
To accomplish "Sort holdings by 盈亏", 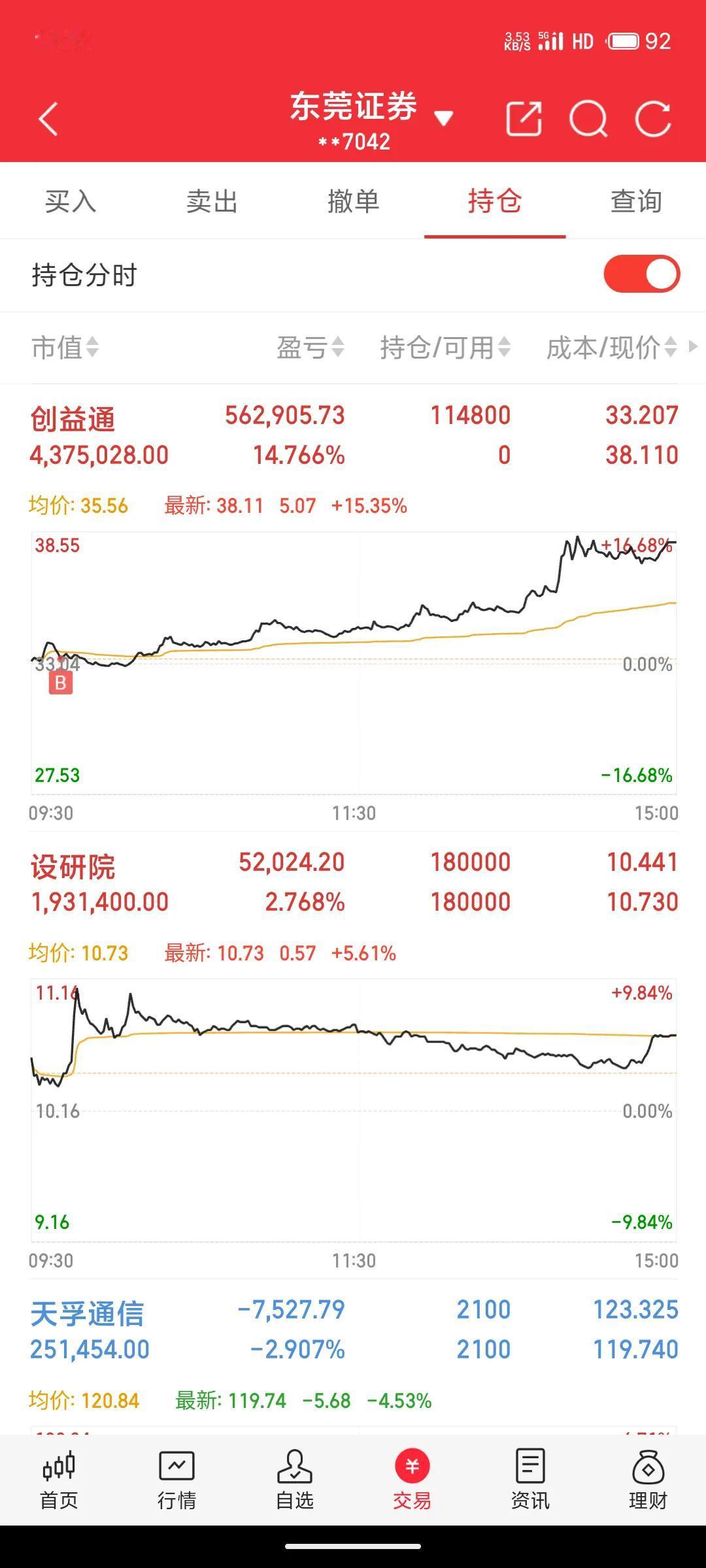I will [310, 347].
